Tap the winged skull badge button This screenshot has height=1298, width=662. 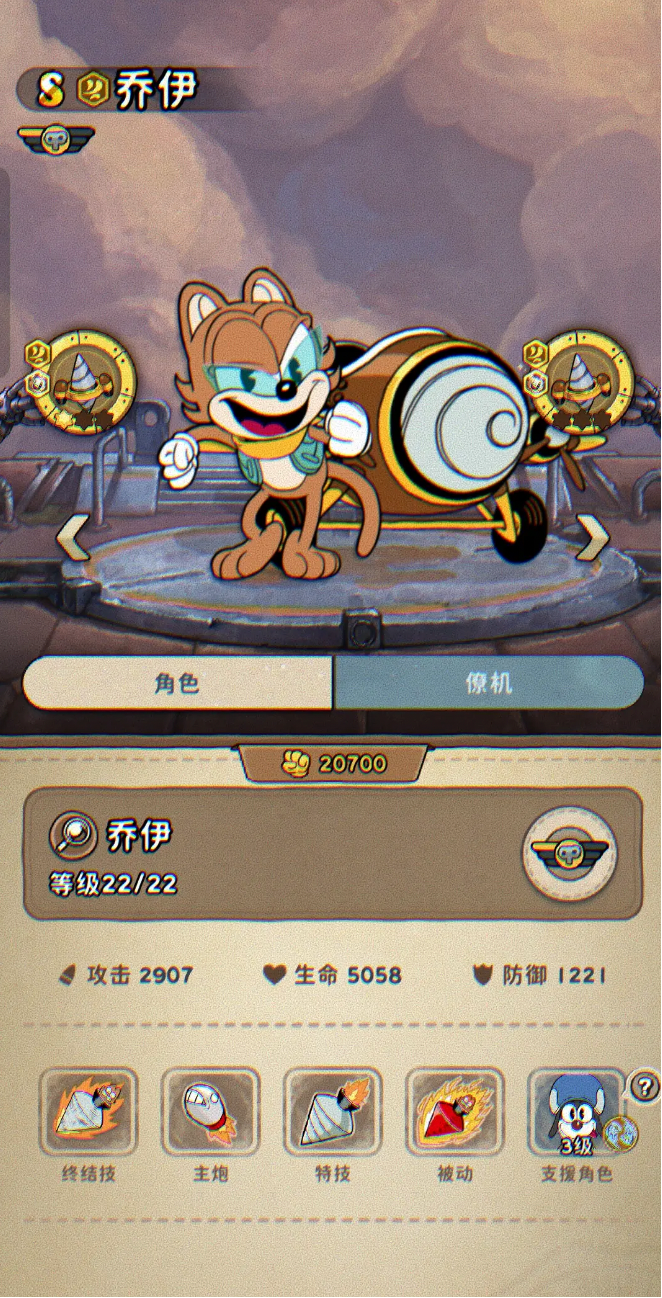tap(569, 852)
